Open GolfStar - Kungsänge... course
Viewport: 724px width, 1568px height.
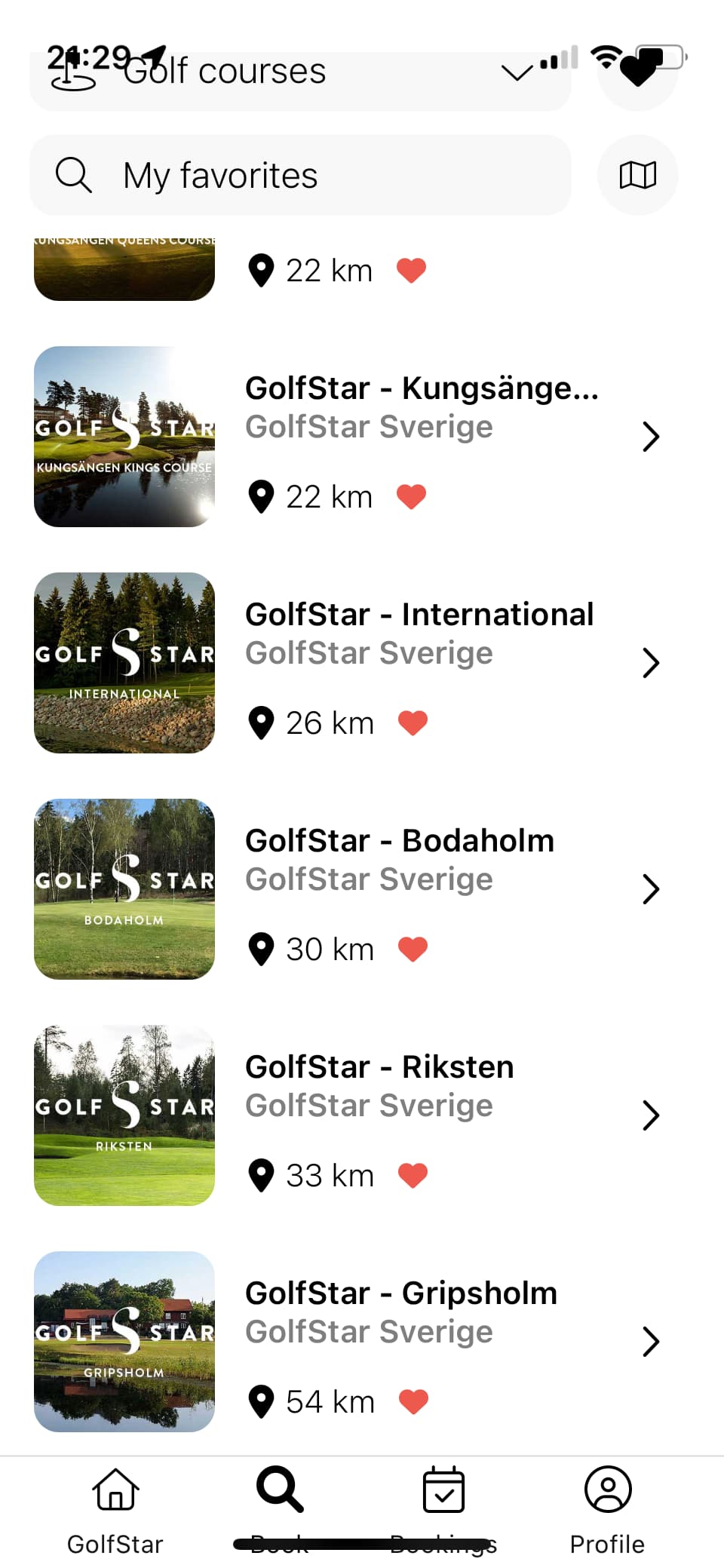pos(354,437)
